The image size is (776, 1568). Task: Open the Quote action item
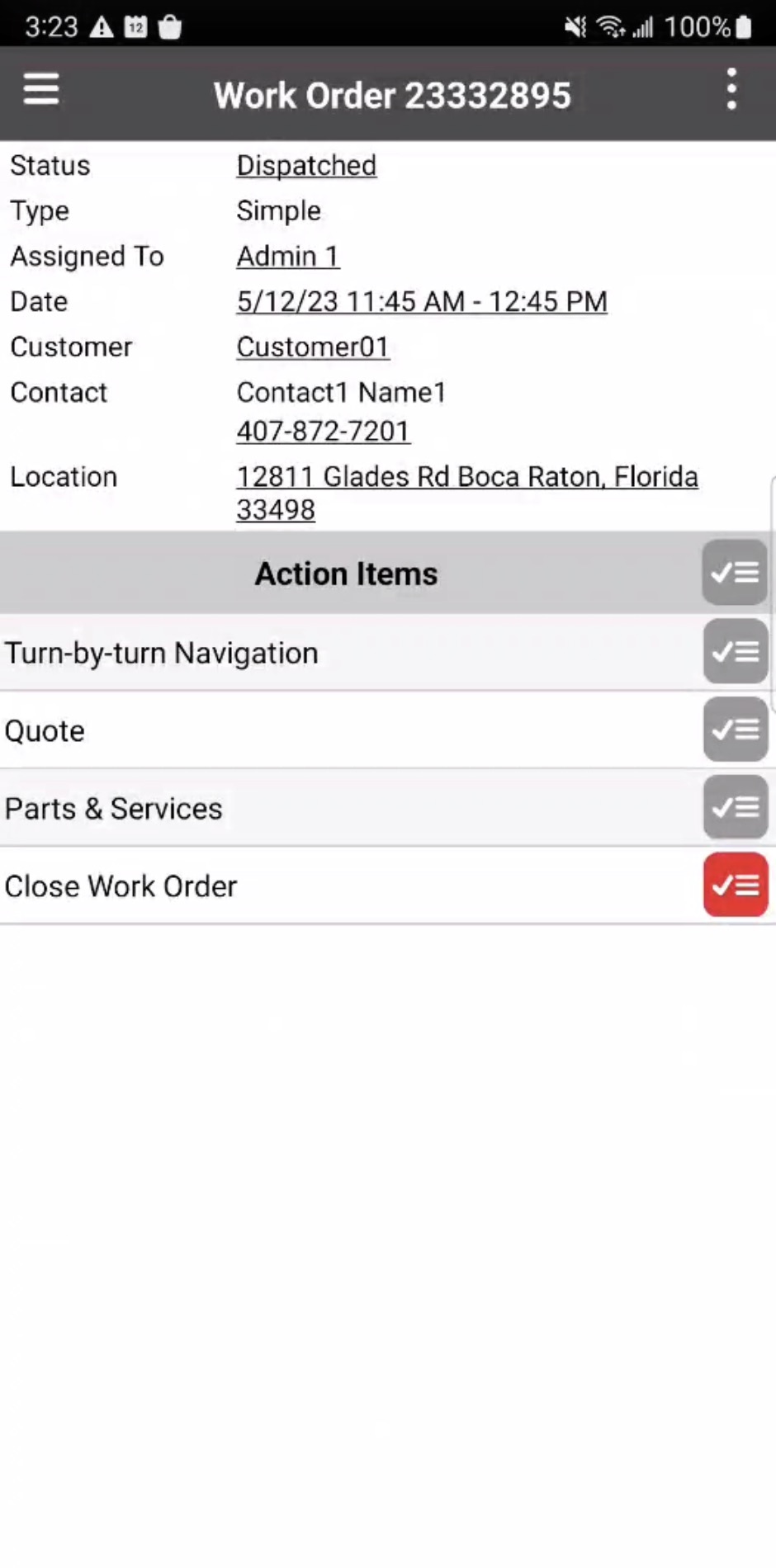45,731
